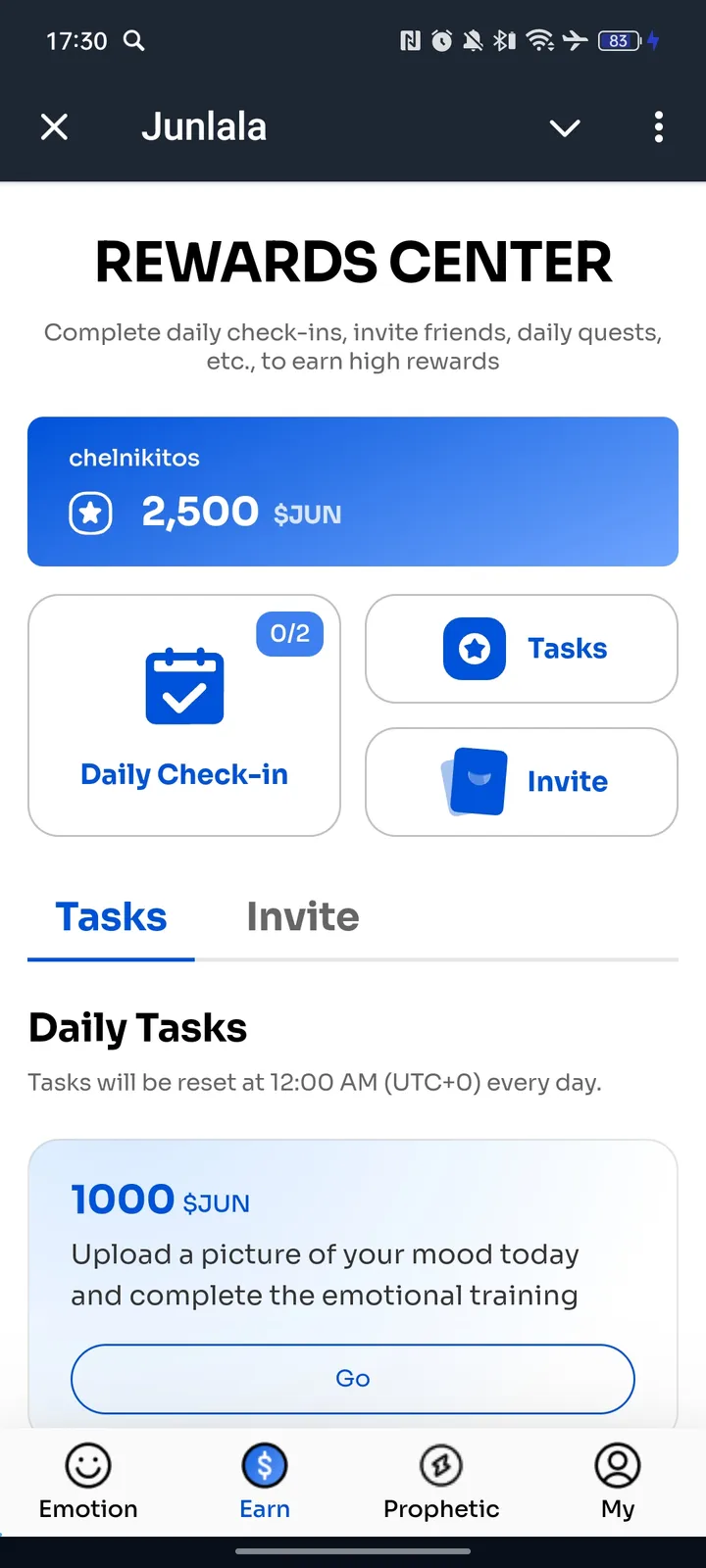Viewport: 706px width, 1568px height.
Task: Select the Emotion smiley icon
Action: tap(87, 1464)
